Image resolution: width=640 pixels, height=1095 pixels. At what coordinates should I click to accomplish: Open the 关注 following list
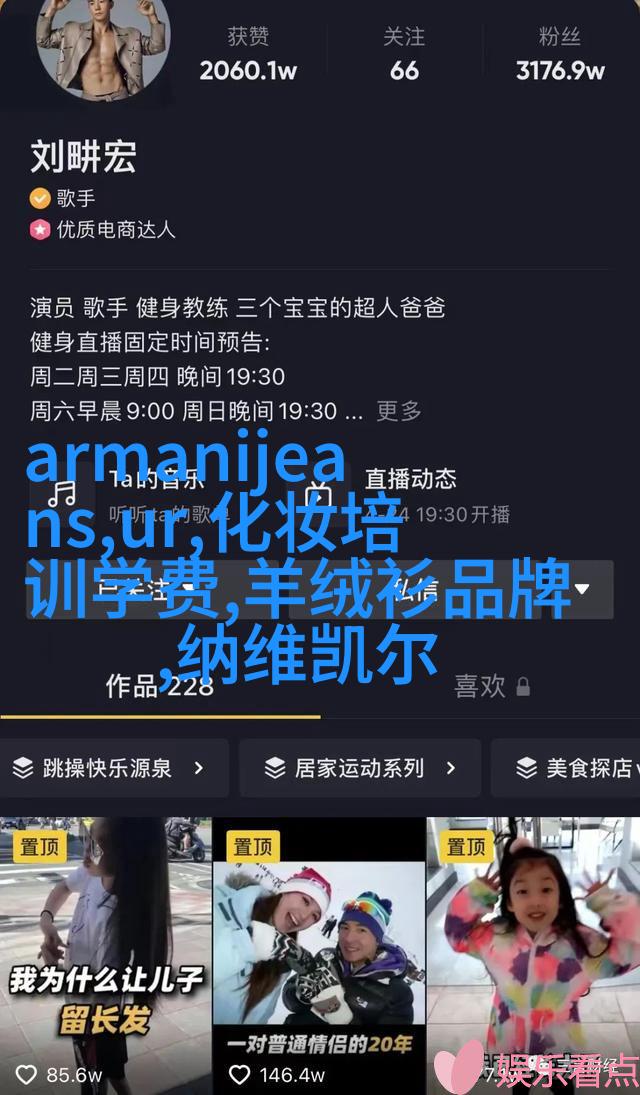(404, 56)
